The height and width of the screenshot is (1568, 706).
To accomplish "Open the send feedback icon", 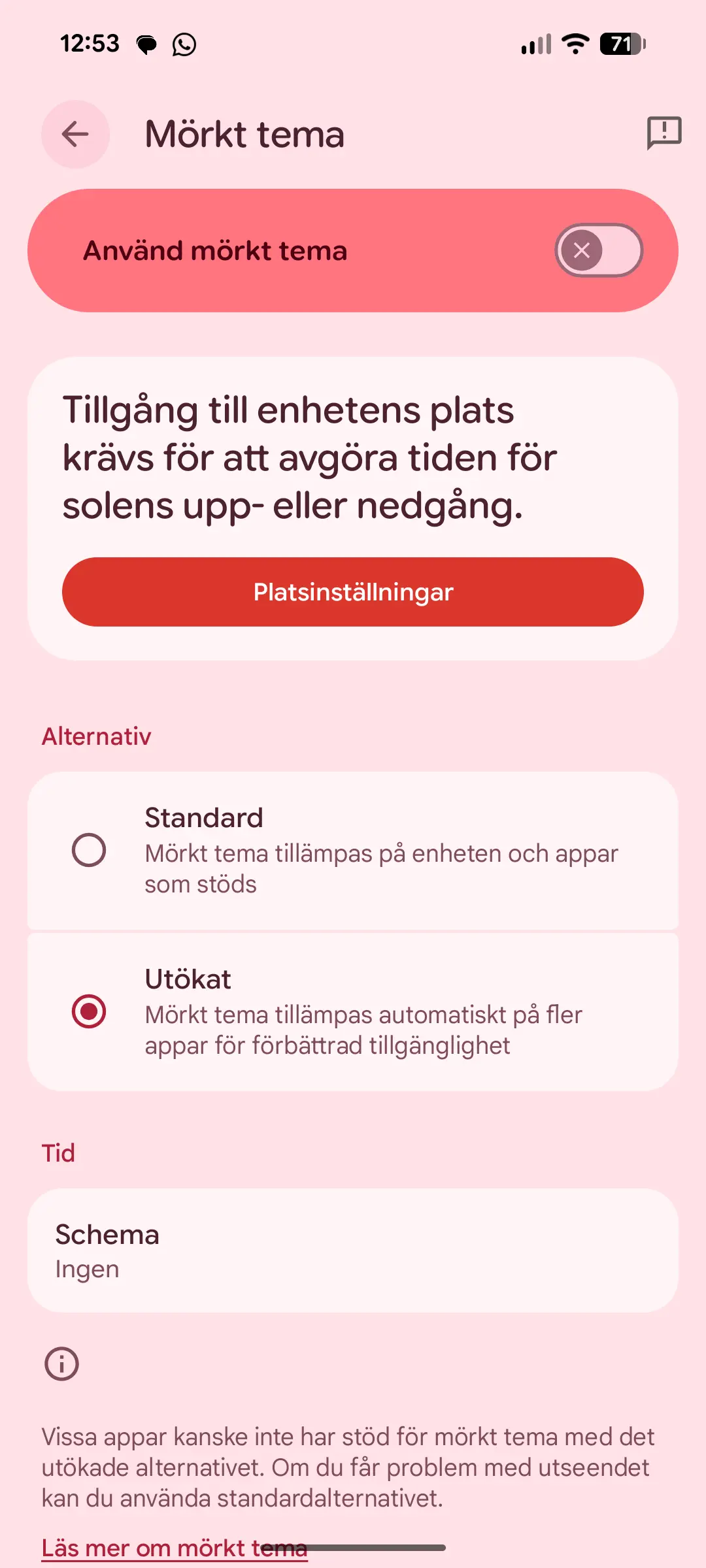I will (664, 133).
